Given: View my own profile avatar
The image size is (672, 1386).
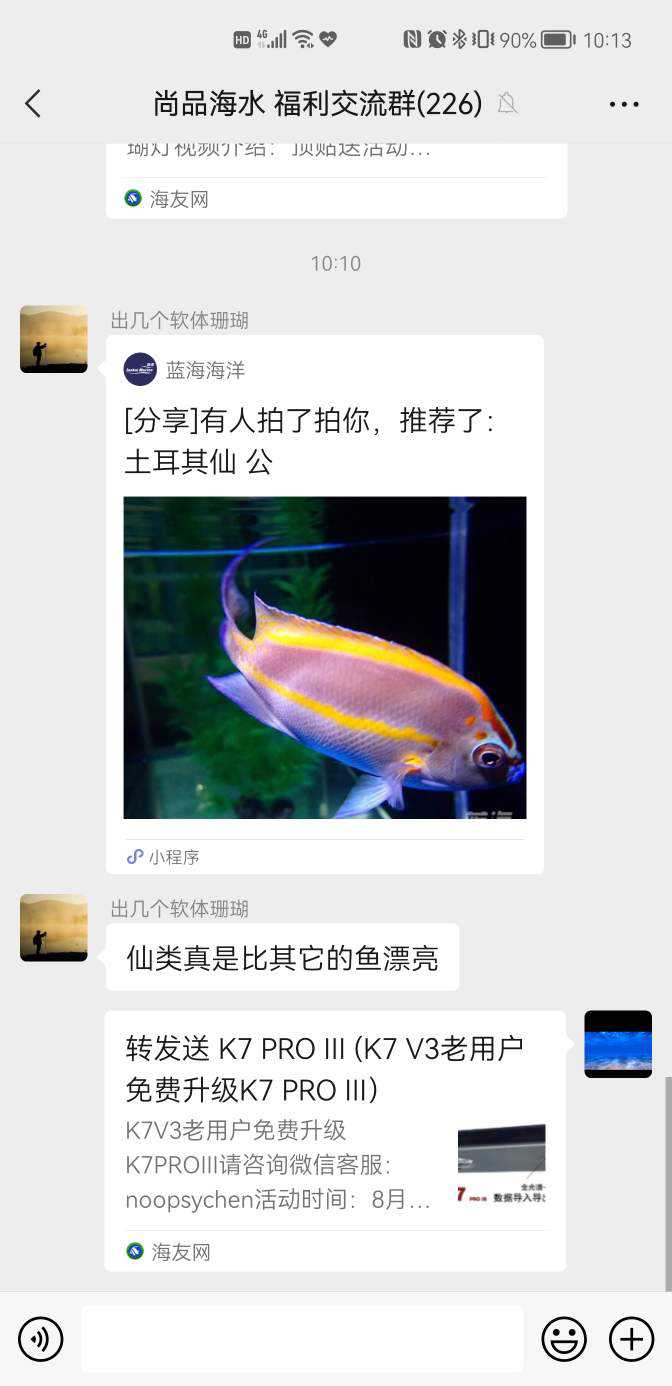Looking at the screenshot, I should [x=618, y=1044].
